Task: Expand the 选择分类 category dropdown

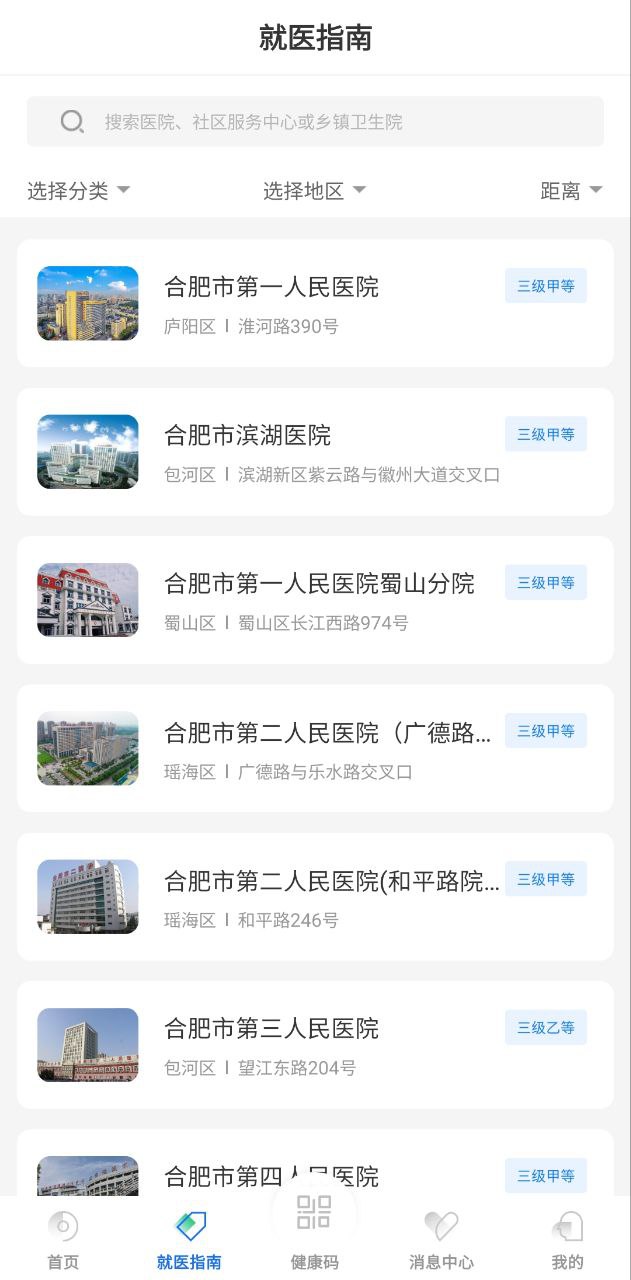Action: coord(79,191)
